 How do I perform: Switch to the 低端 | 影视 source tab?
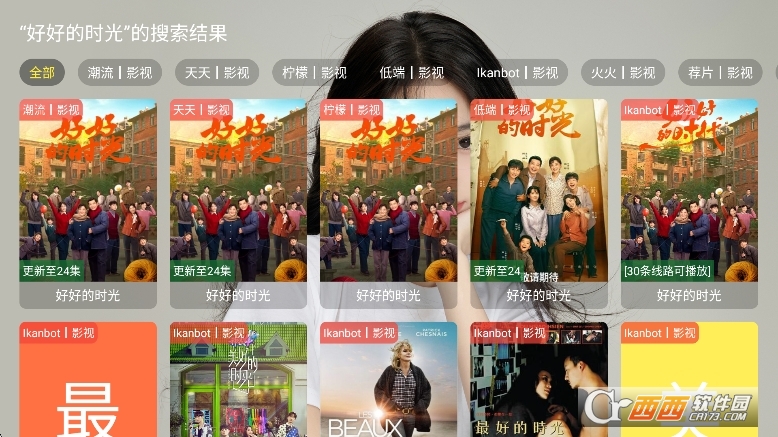click(x=411, y=72)
